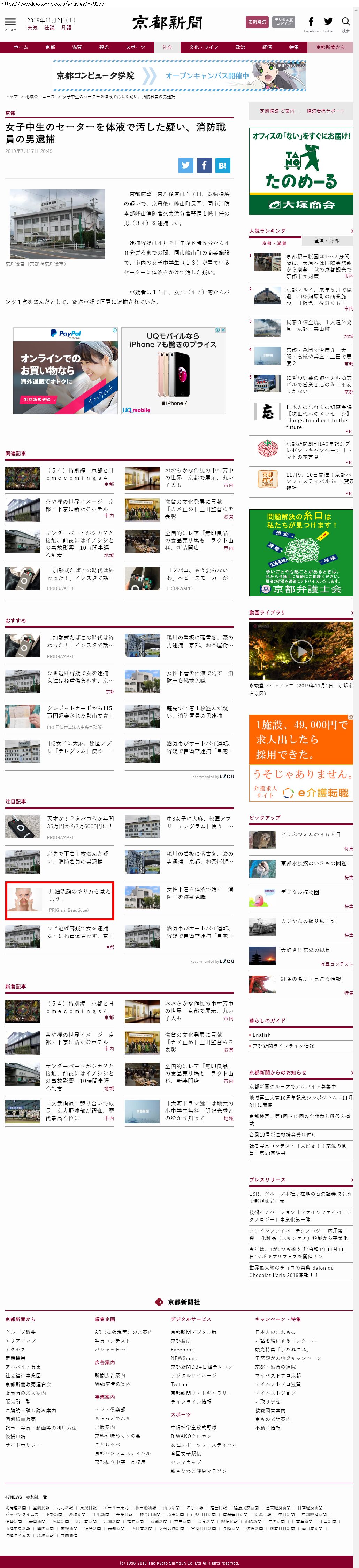Select the スポーツ navigation tab
Image resolution: width=359 pixels, height=1568 pixels.
(x=135, y=47)
